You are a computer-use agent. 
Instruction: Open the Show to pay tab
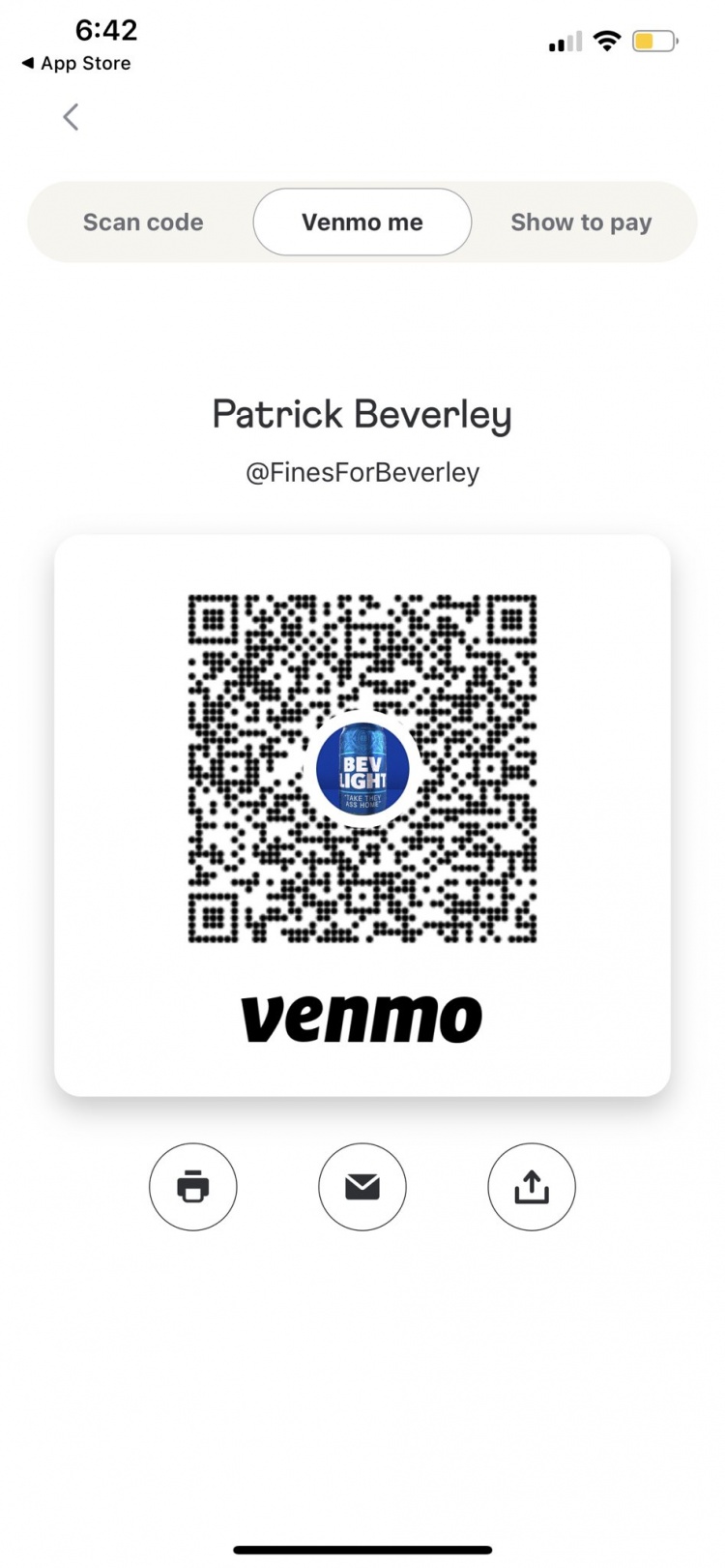[581, 222]
